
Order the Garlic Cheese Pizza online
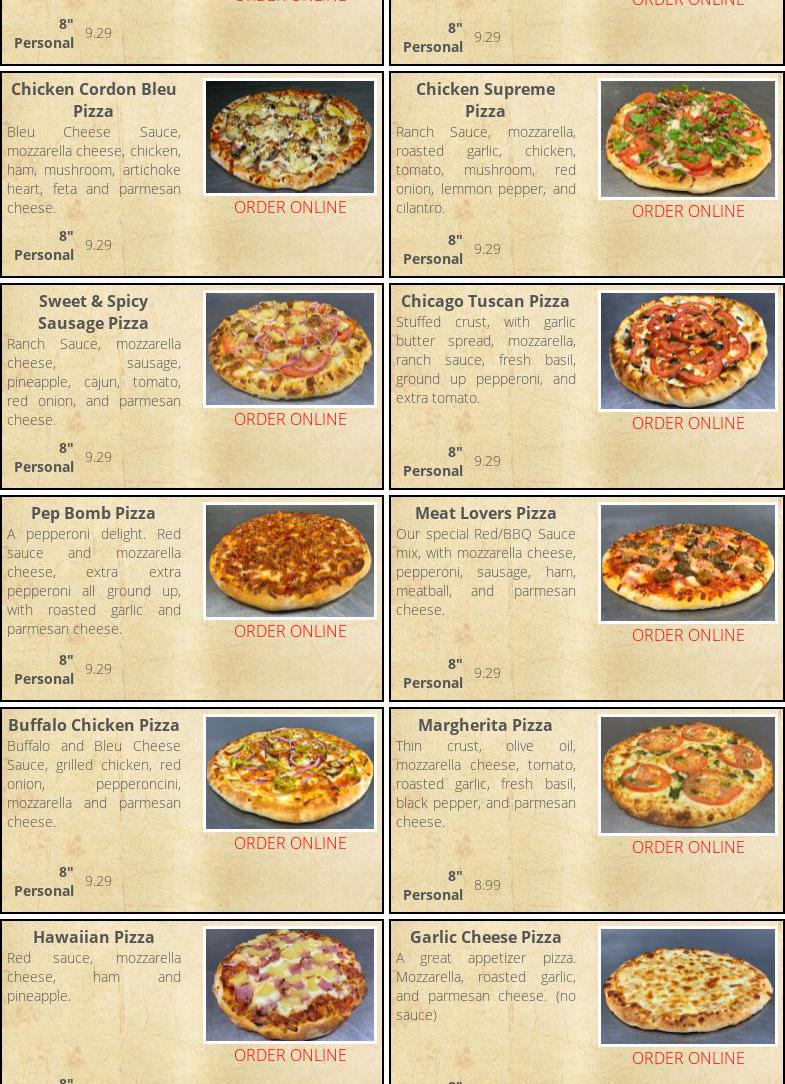coord(688,1058)
